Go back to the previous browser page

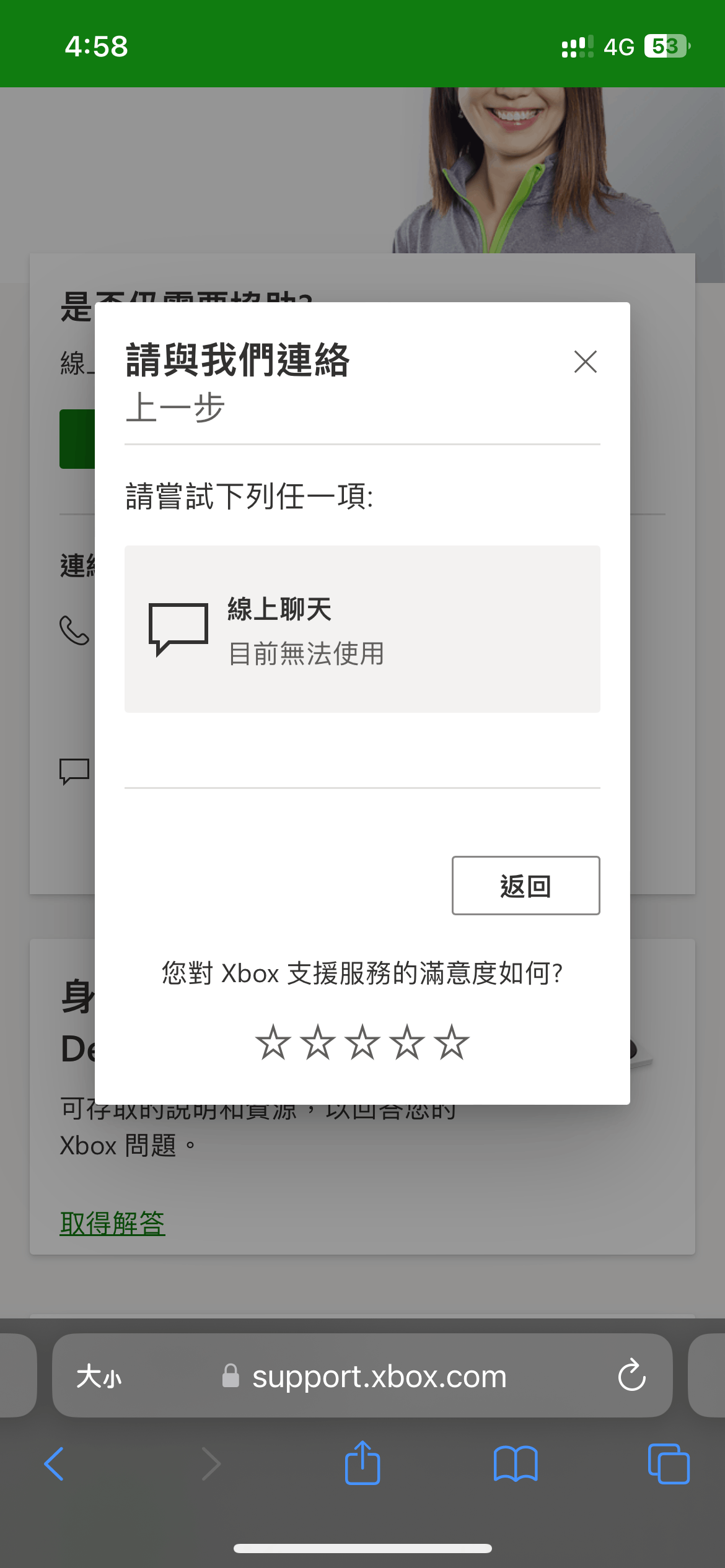point(55,1464)
